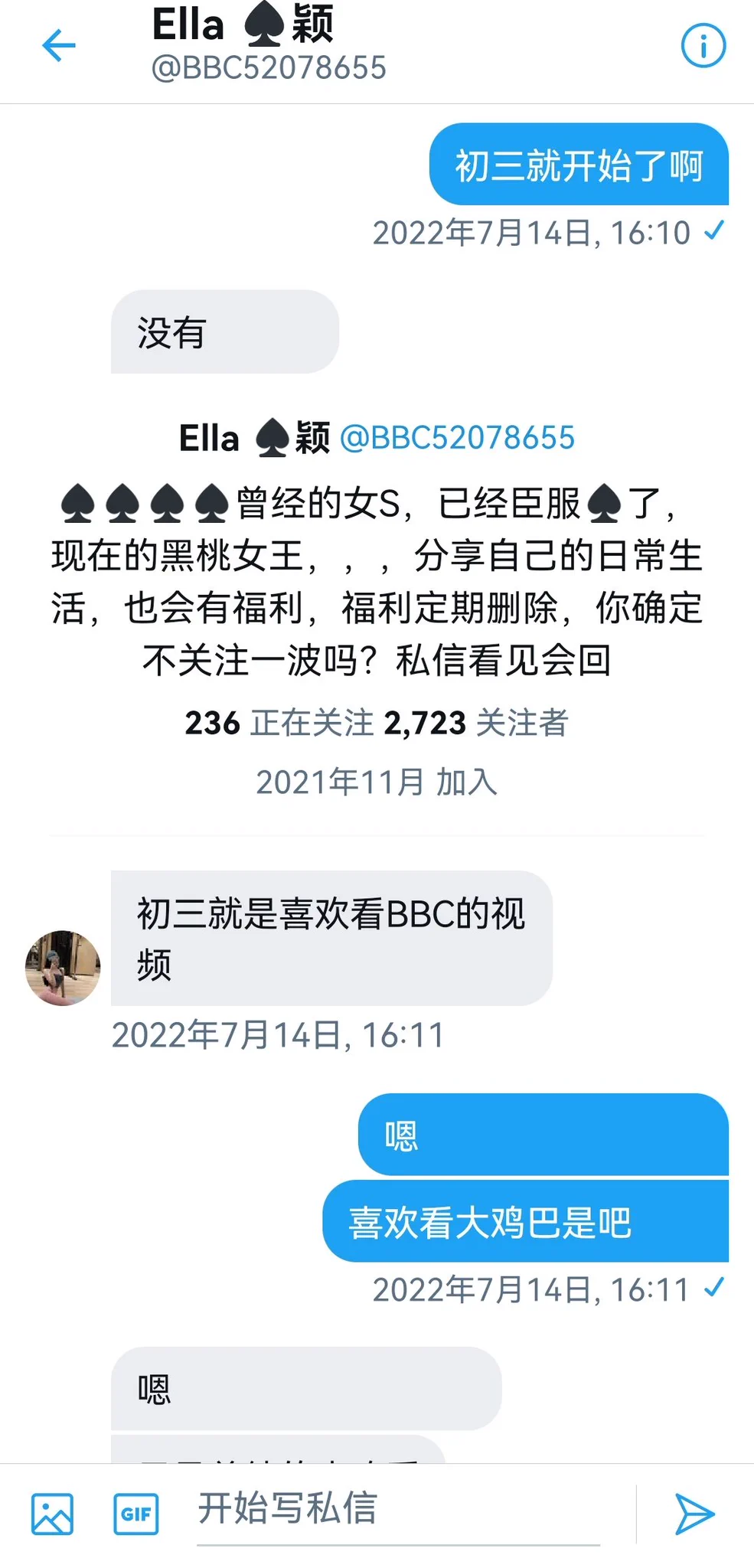Tap the sender's avatar photo

[63, 968]
